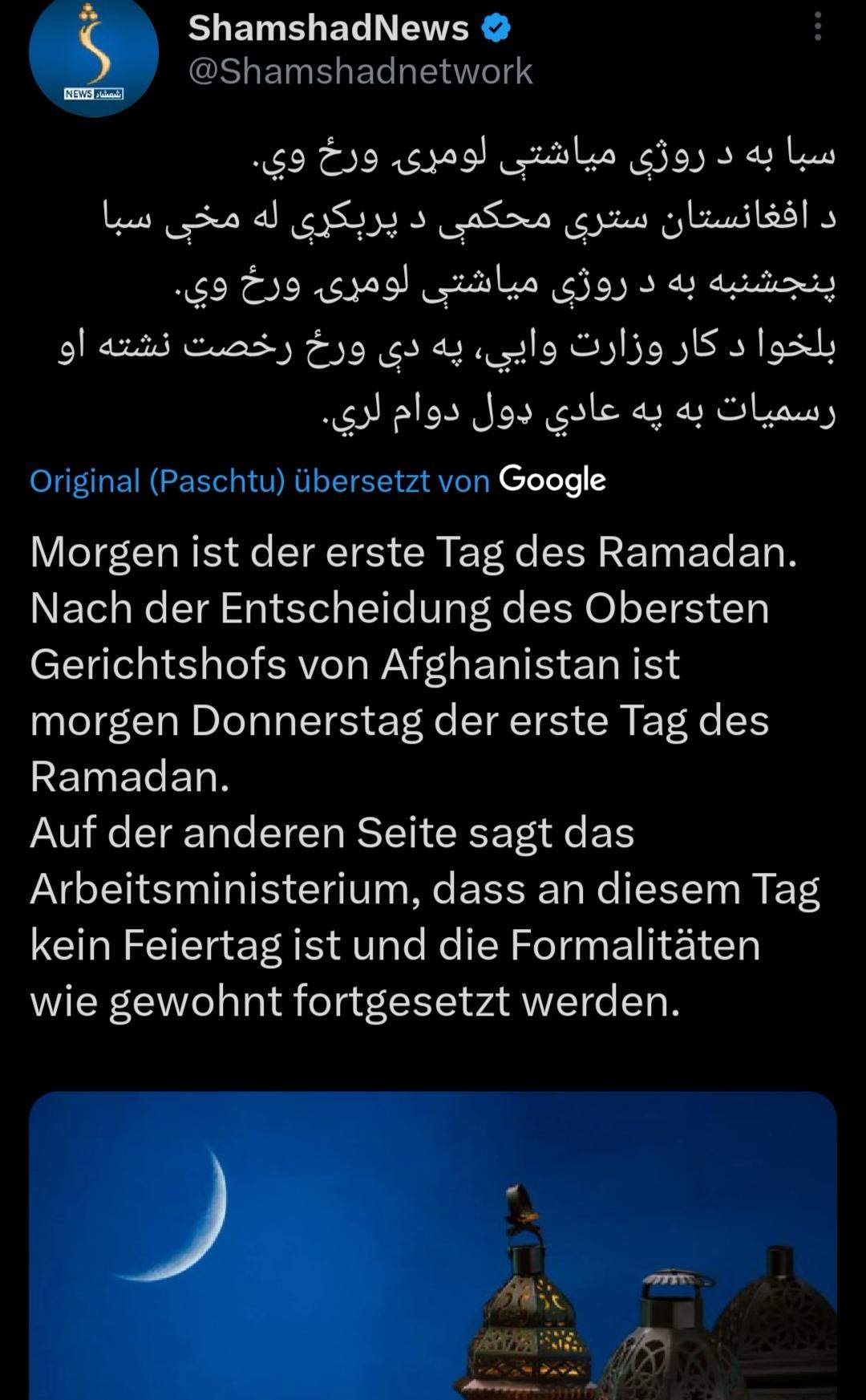The height and width of the screenshot is (1400, 866).
Task: Open the tweet's overflow menu
Action: coord(817,27)
